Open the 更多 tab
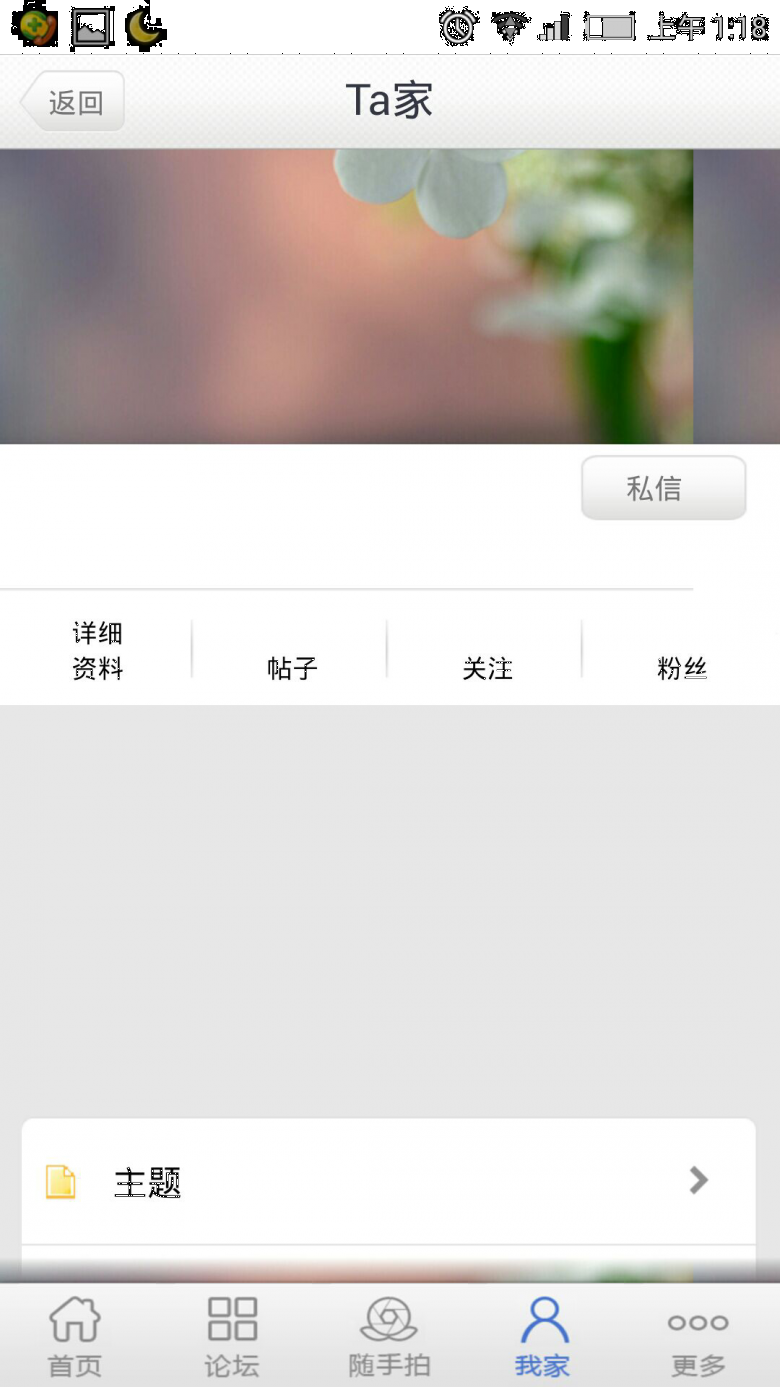This screenshot has width=780, height=1387. click(698, 1337)
